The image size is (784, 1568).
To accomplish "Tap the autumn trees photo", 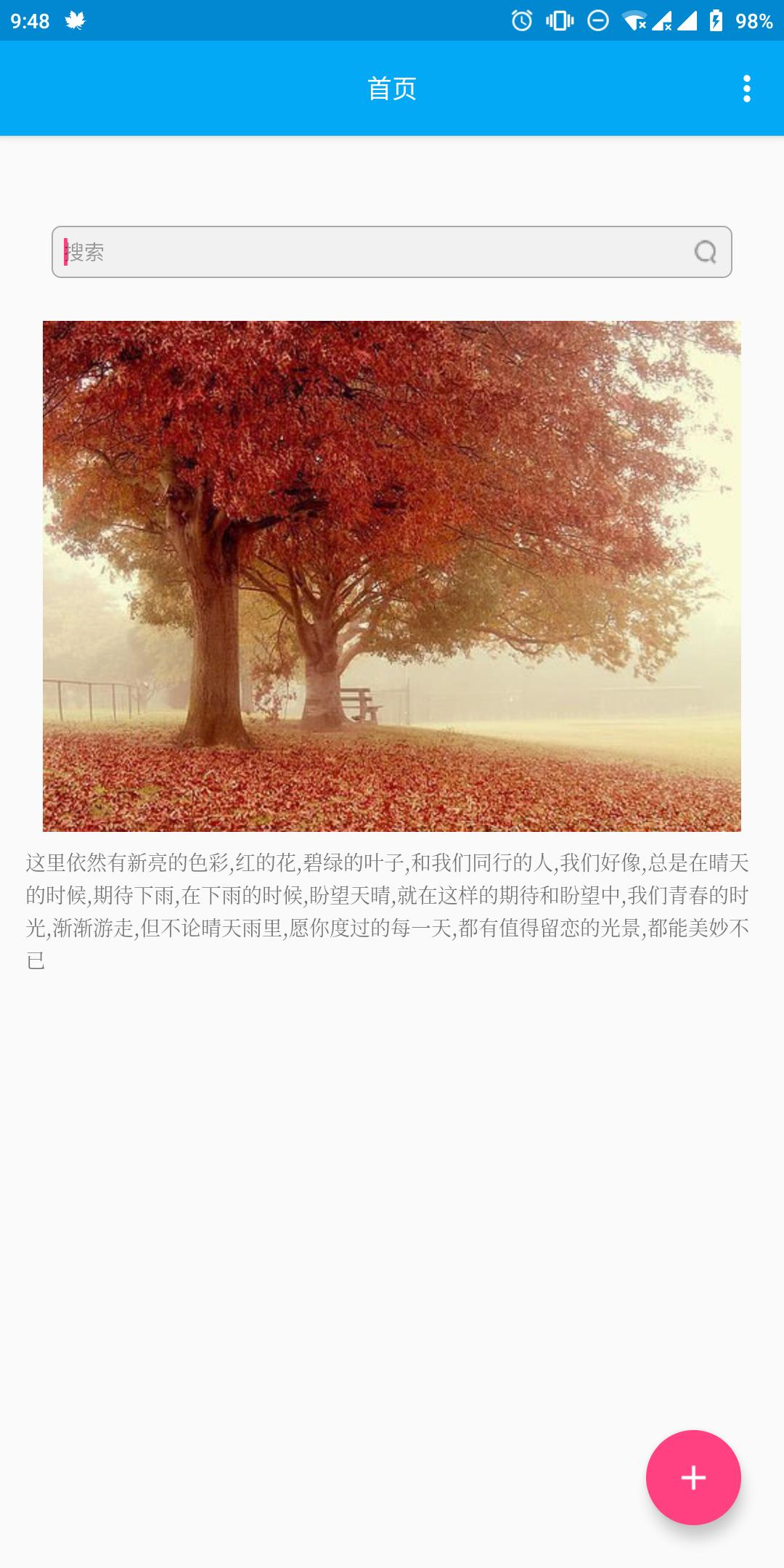I will (392, 577).
